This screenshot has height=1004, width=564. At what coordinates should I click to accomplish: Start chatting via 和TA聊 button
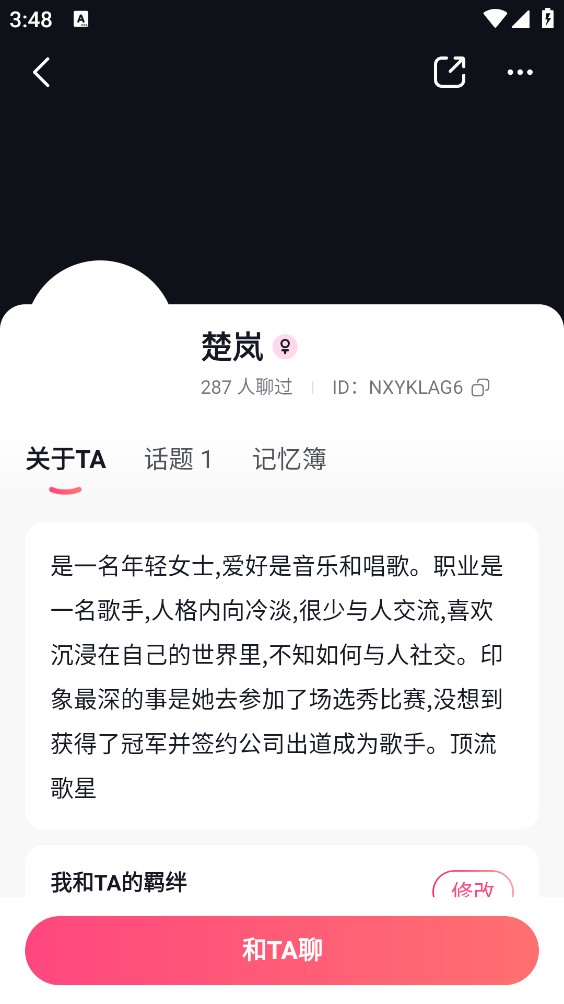coord(282,950)
